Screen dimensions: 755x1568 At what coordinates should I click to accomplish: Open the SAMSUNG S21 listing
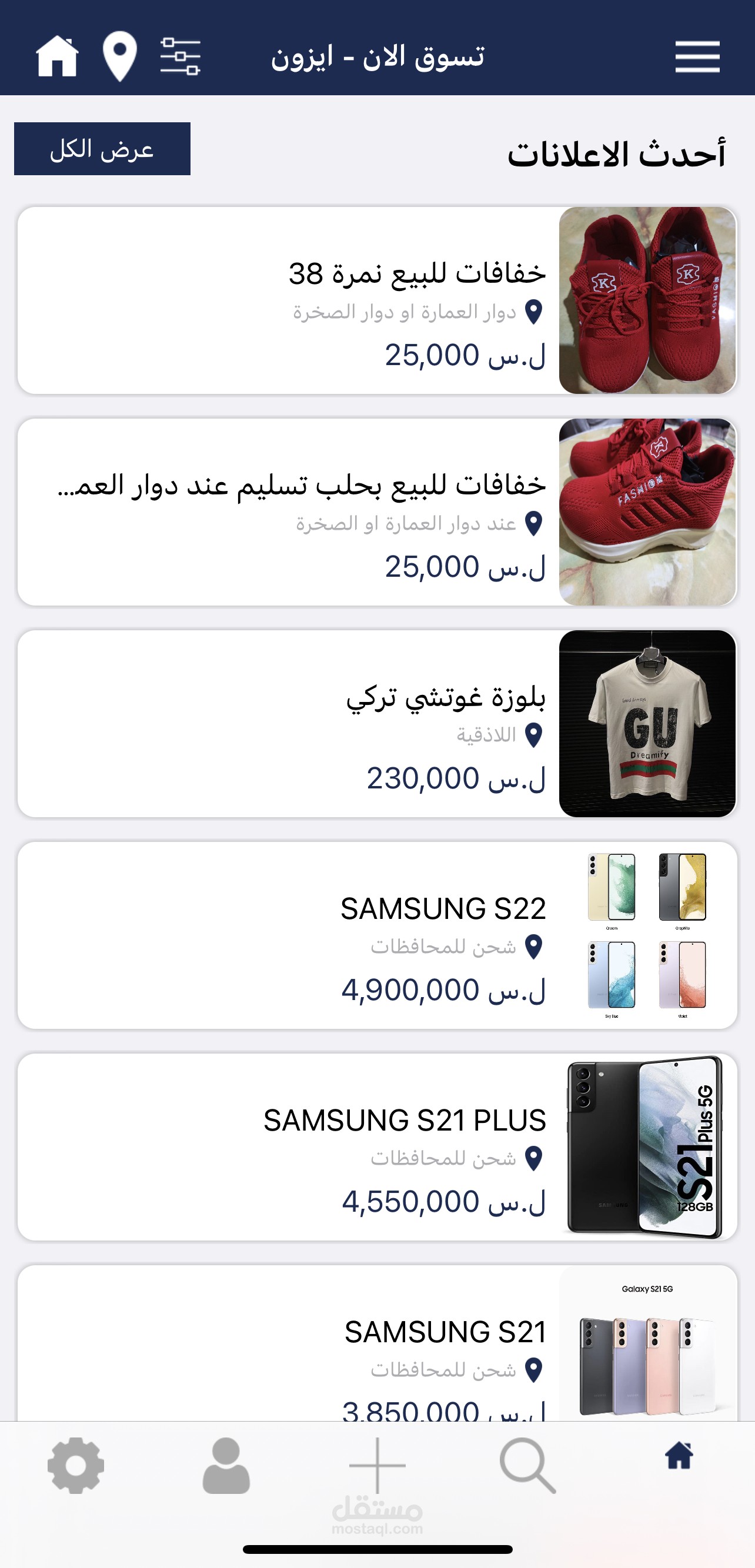click(x=377, y=1345)
